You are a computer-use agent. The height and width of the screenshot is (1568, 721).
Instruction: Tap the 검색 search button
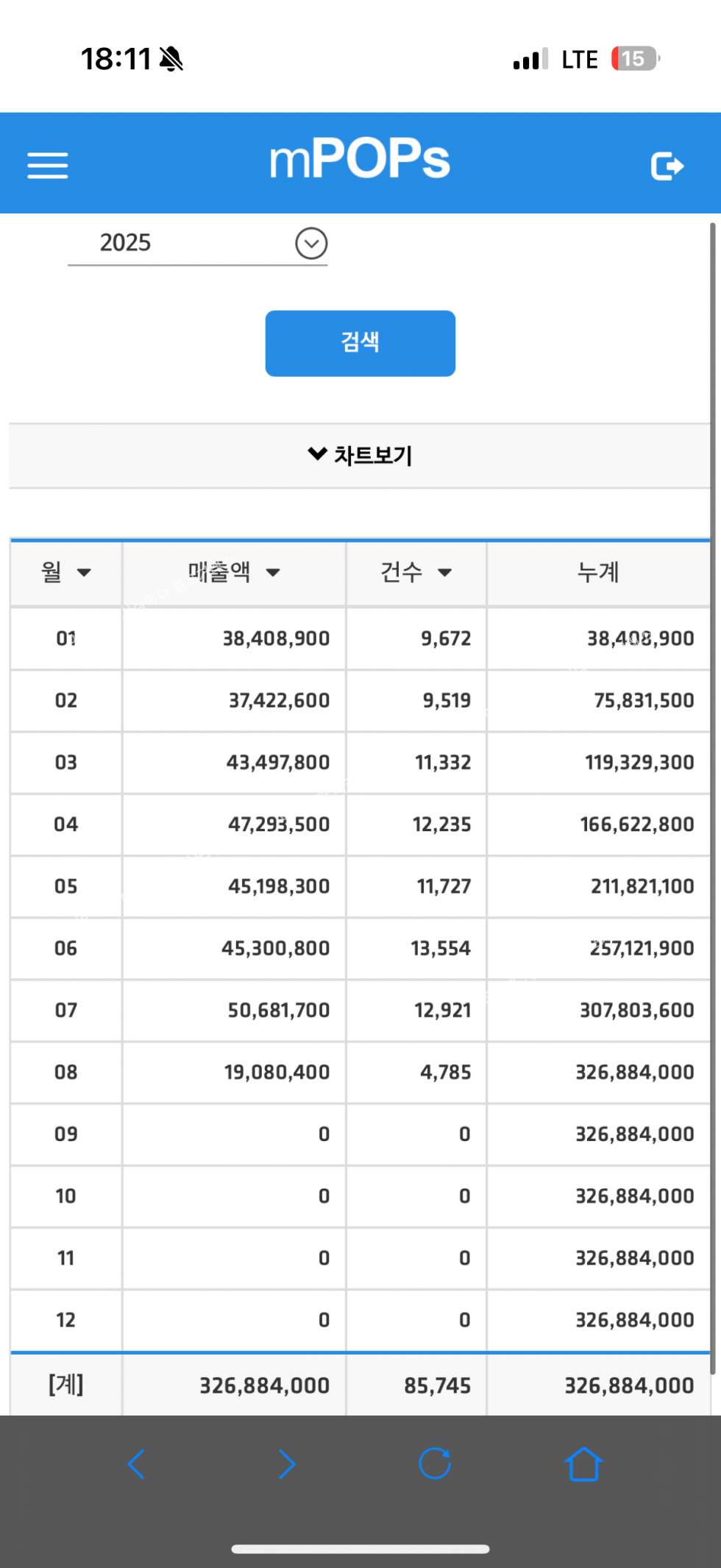pos(360,343)
